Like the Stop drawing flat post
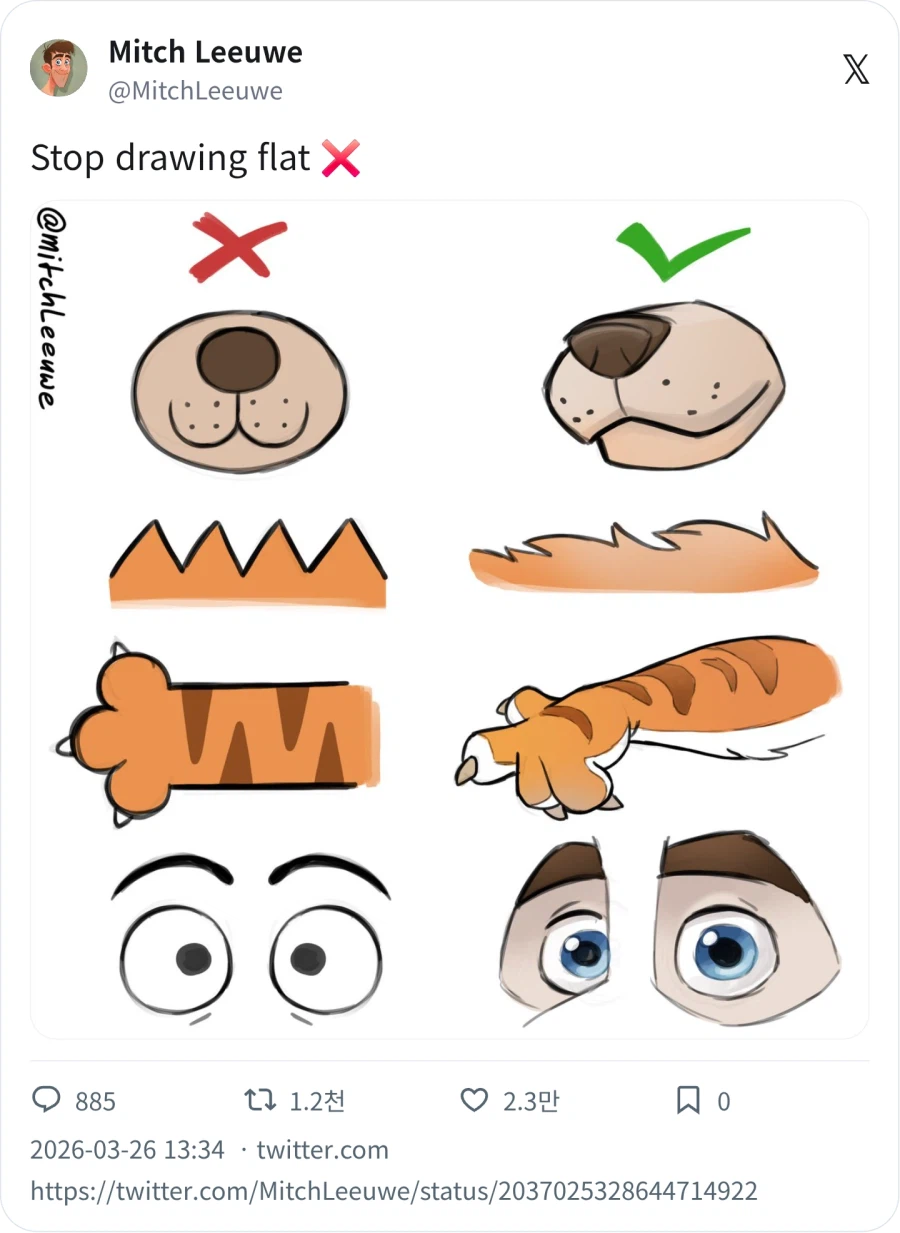900x1233 pixels. click(x=474, y=1101)
